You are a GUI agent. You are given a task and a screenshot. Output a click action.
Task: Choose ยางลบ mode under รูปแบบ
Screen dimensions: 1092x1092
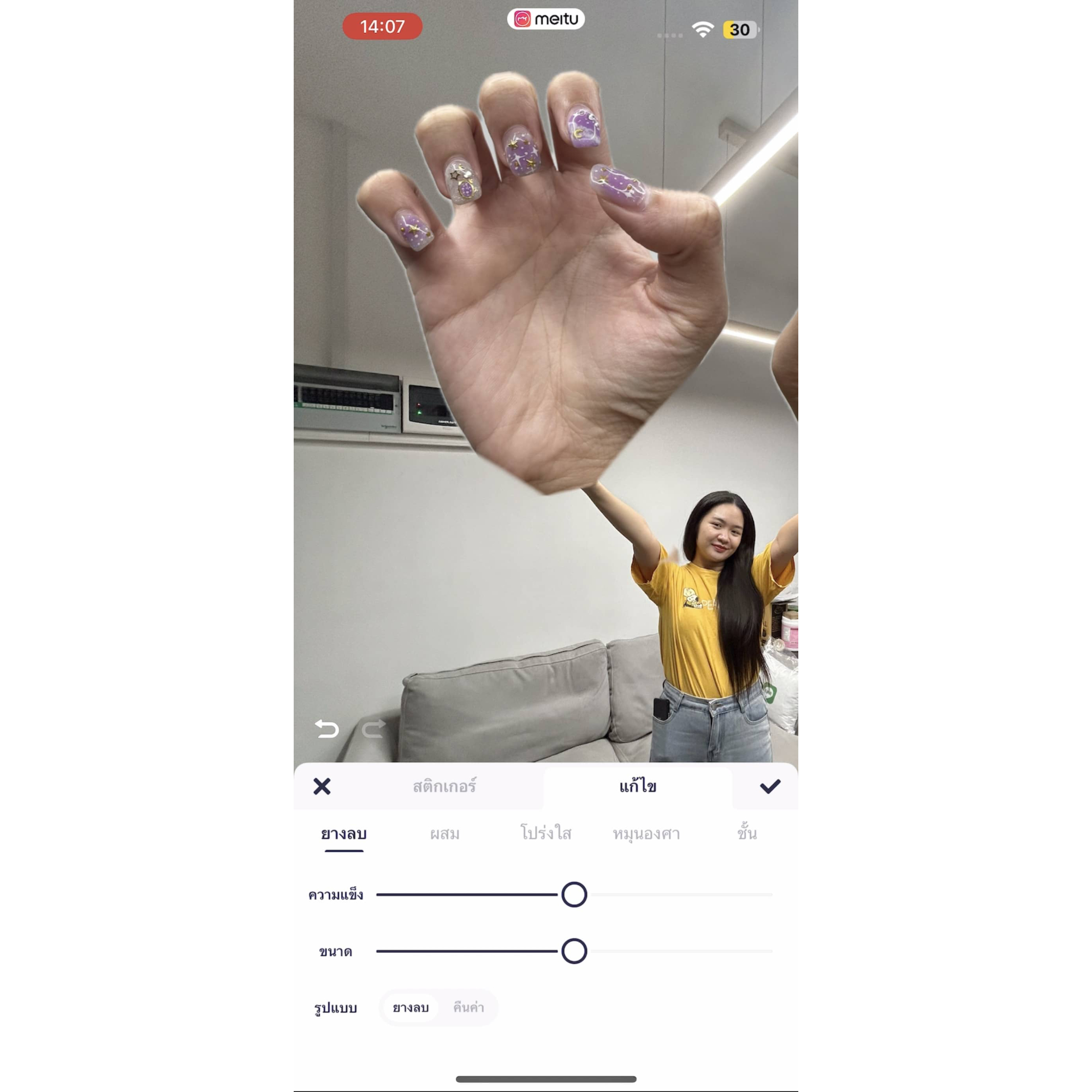411,1008
